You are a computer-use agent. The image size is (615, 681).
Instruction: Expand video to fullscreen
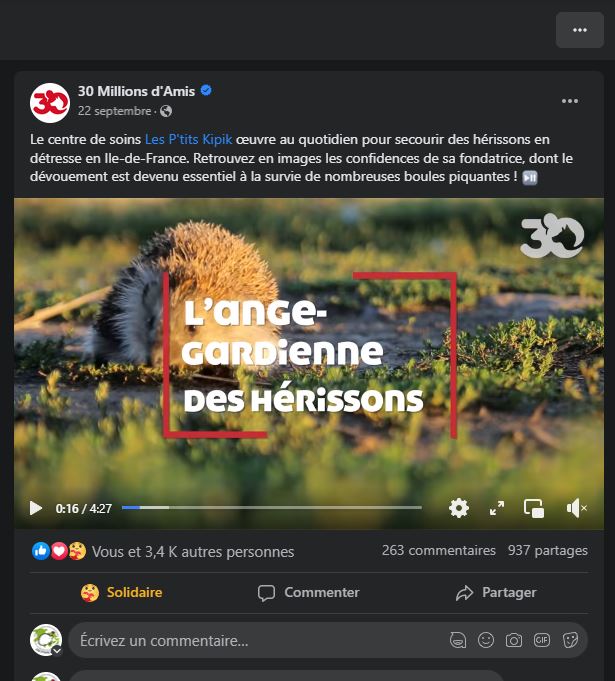tap(497, 508)
